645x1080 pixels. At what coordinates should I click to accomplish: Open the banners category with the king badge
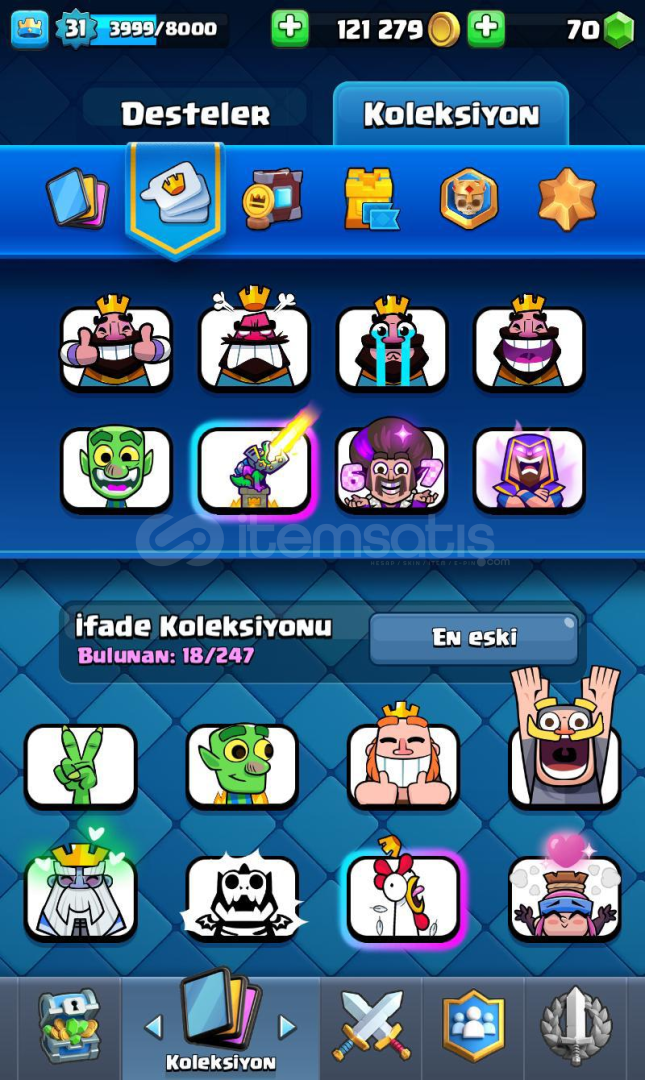pyautogui.click(x=468, y=197)
